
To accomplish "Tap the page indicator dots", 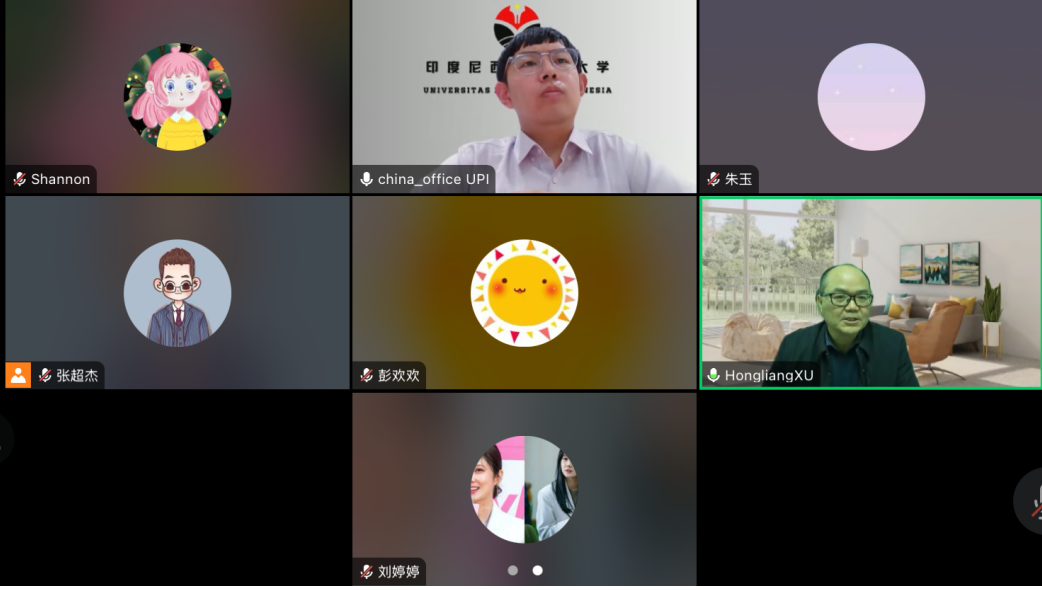I will (x=525, y=570).
